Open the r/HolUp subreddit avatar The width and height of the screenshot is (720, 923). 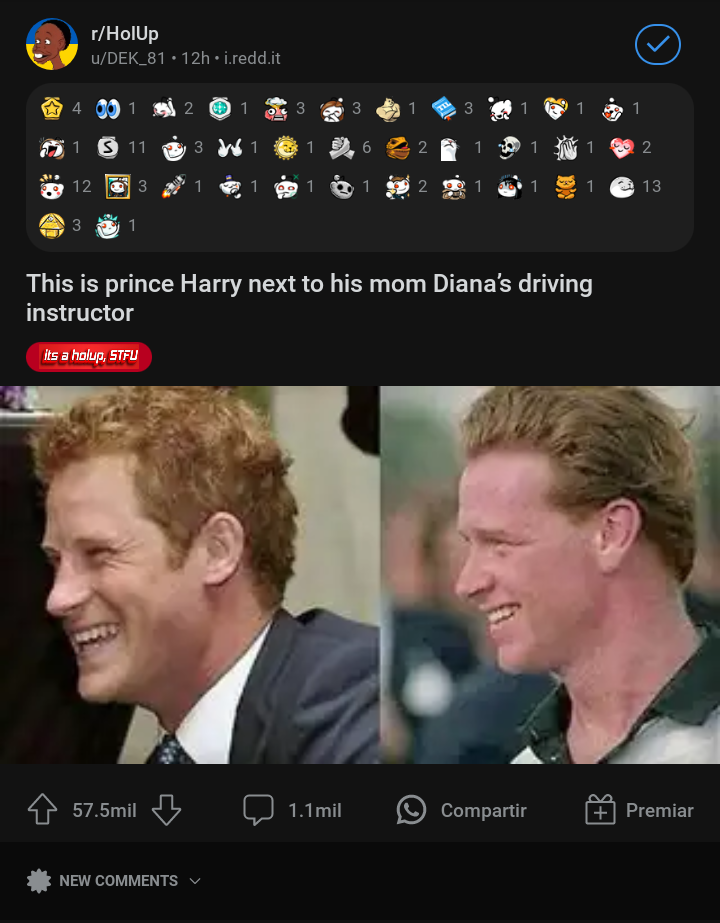coord(52,44)
